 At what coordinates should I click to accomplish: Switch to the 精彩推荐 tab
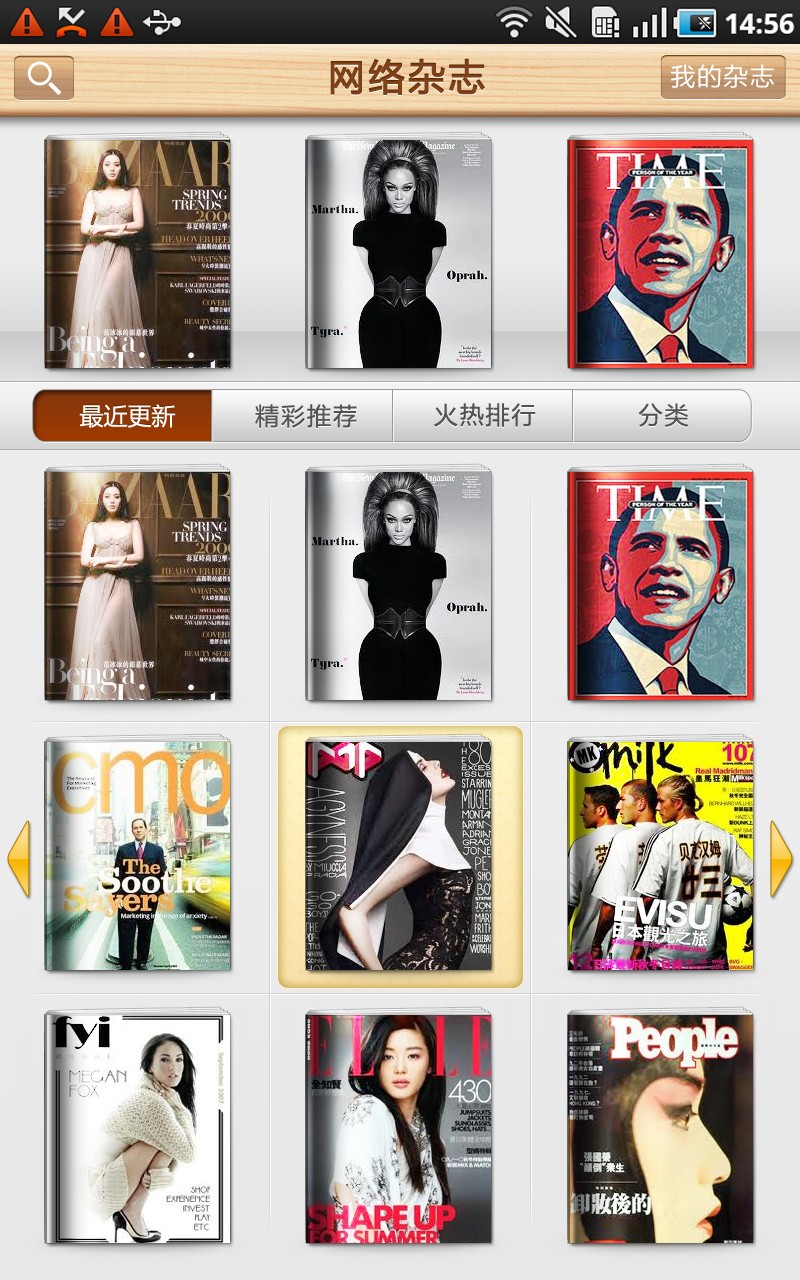(303, 416)
